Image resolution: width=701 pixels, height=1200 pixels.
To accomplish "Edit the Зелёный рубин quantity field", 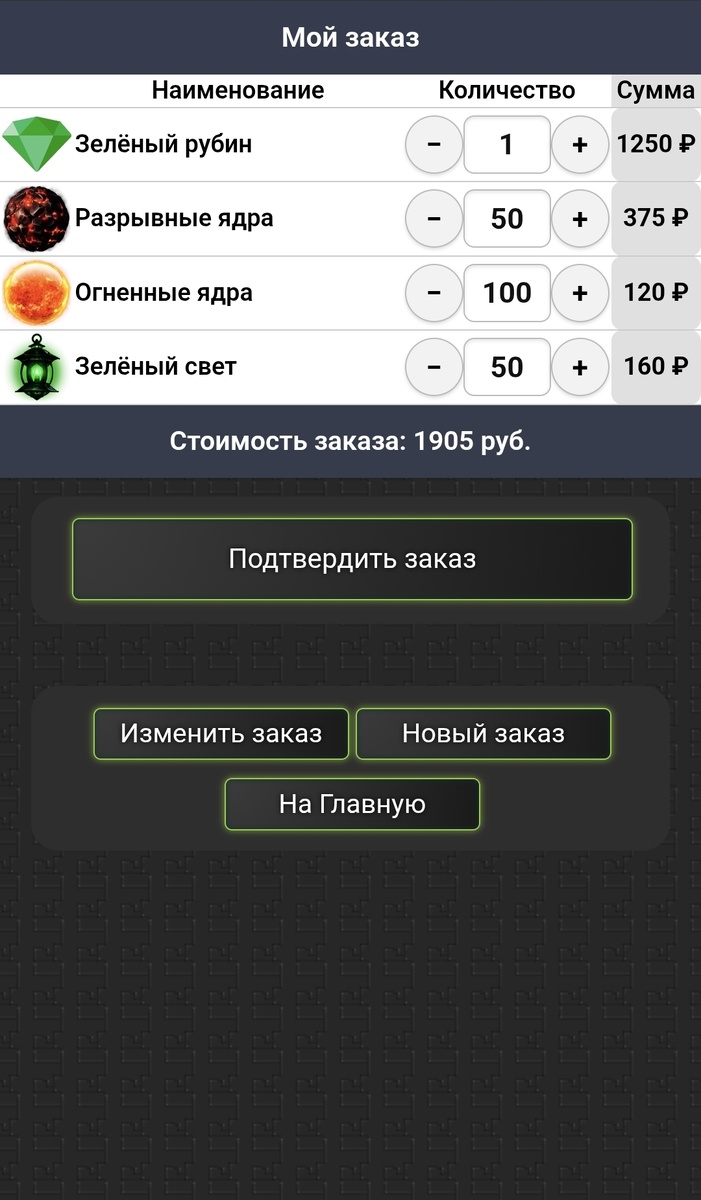I will point(507,144).
